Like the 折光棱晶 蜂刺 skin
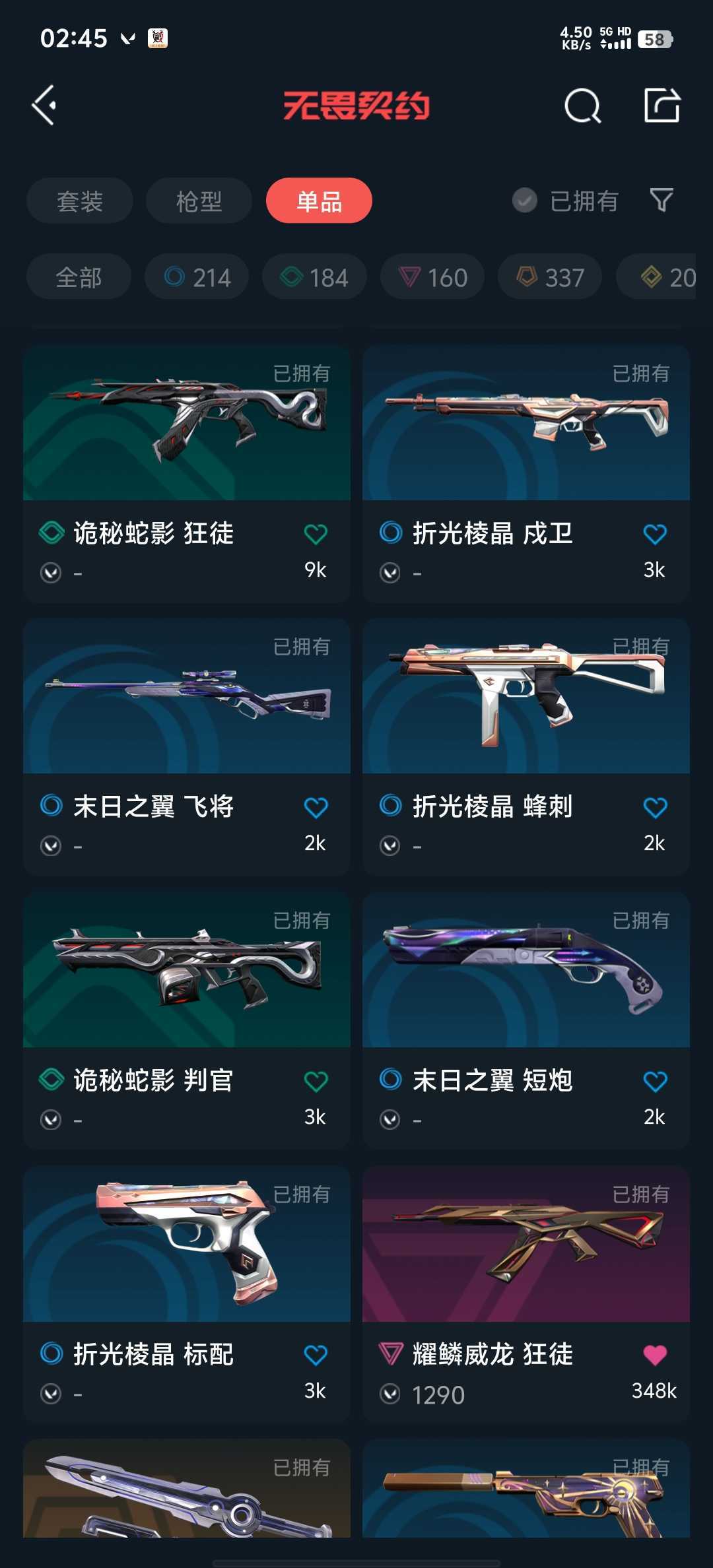 (655, 808)
